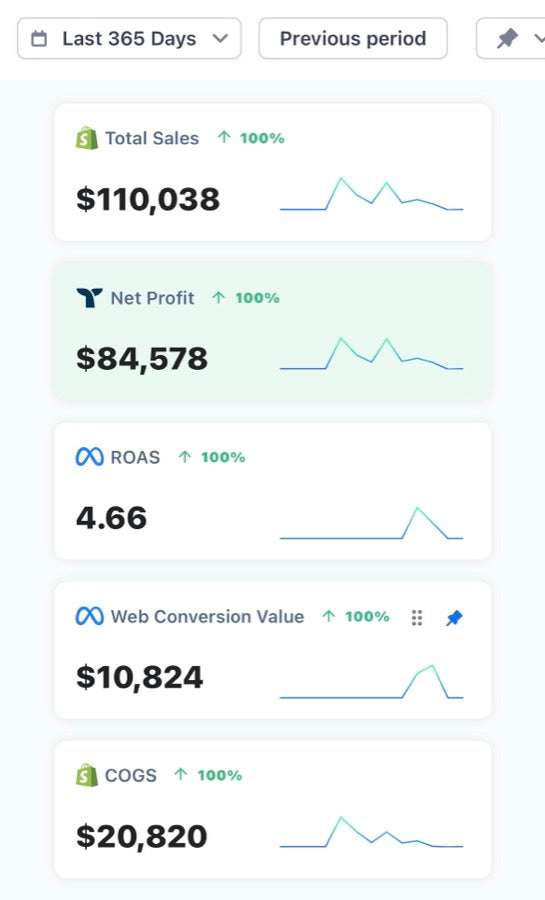Tap the pin icon on Web Conversion Value
Viewport: 545px width, 900px height.
(x=454, y=618)
